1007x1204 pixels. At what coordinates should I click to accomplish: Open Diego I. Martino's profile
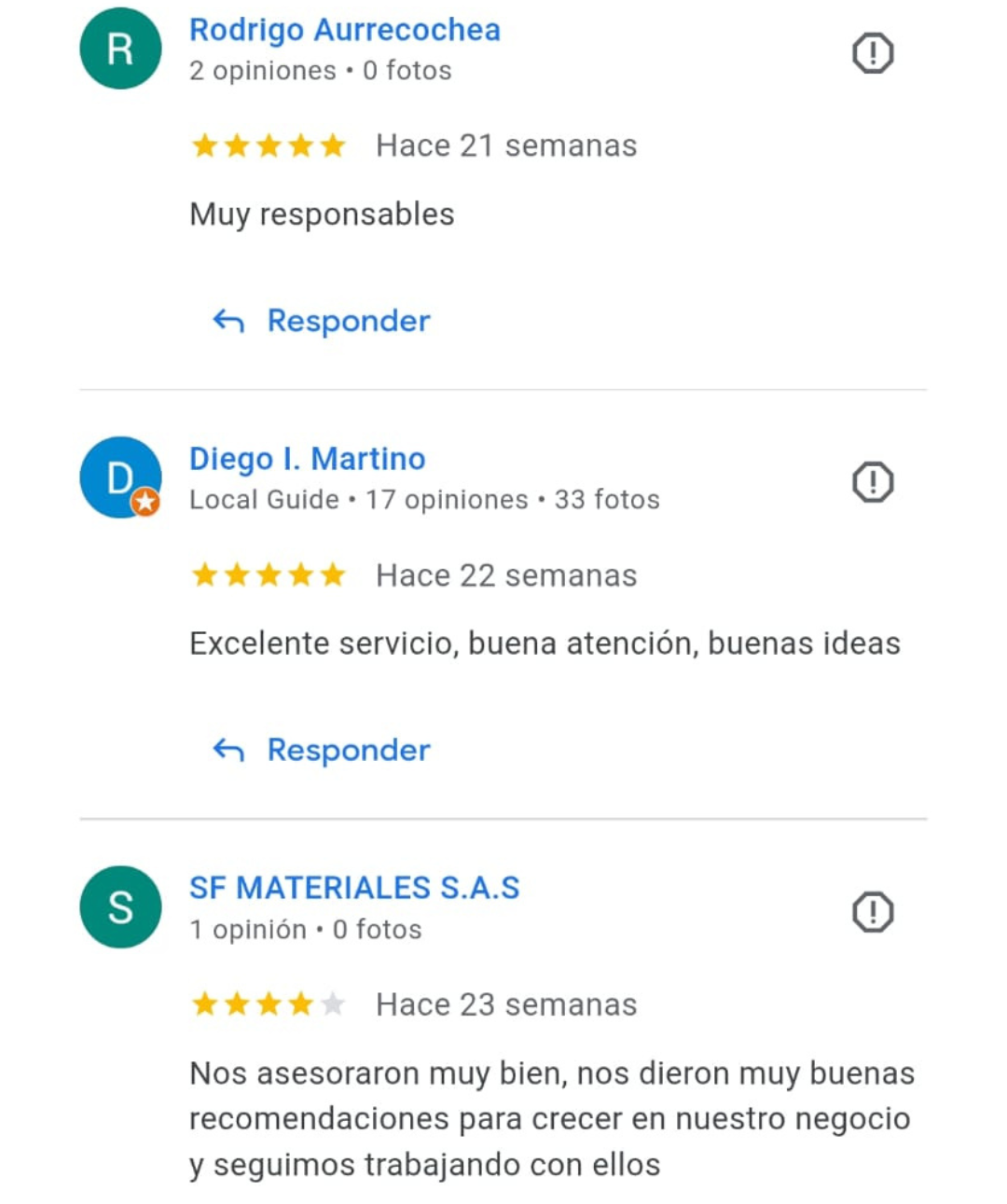(x=307, y=459)
